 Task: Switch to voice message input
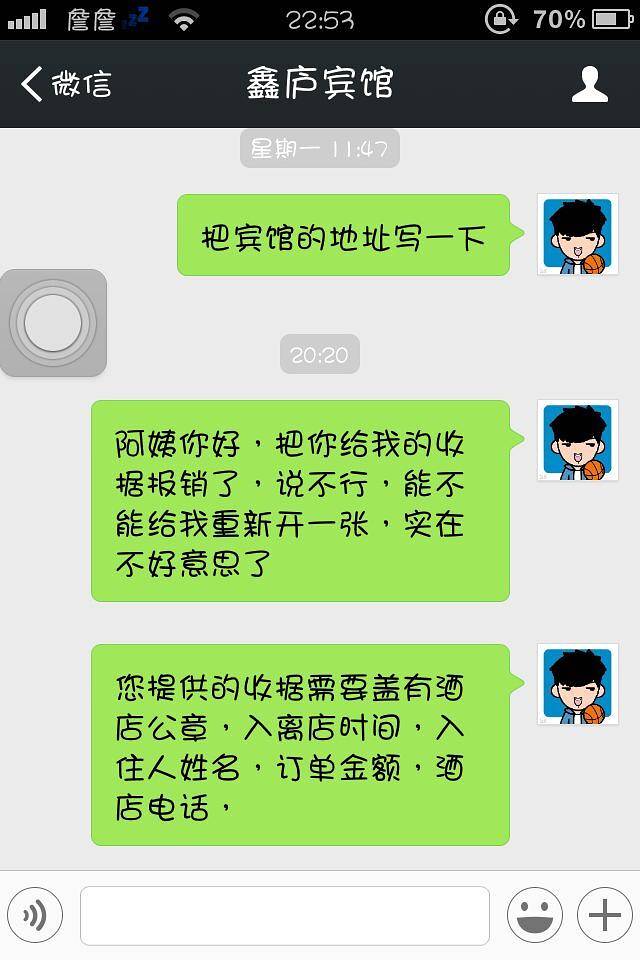click(x=35, y=914)
